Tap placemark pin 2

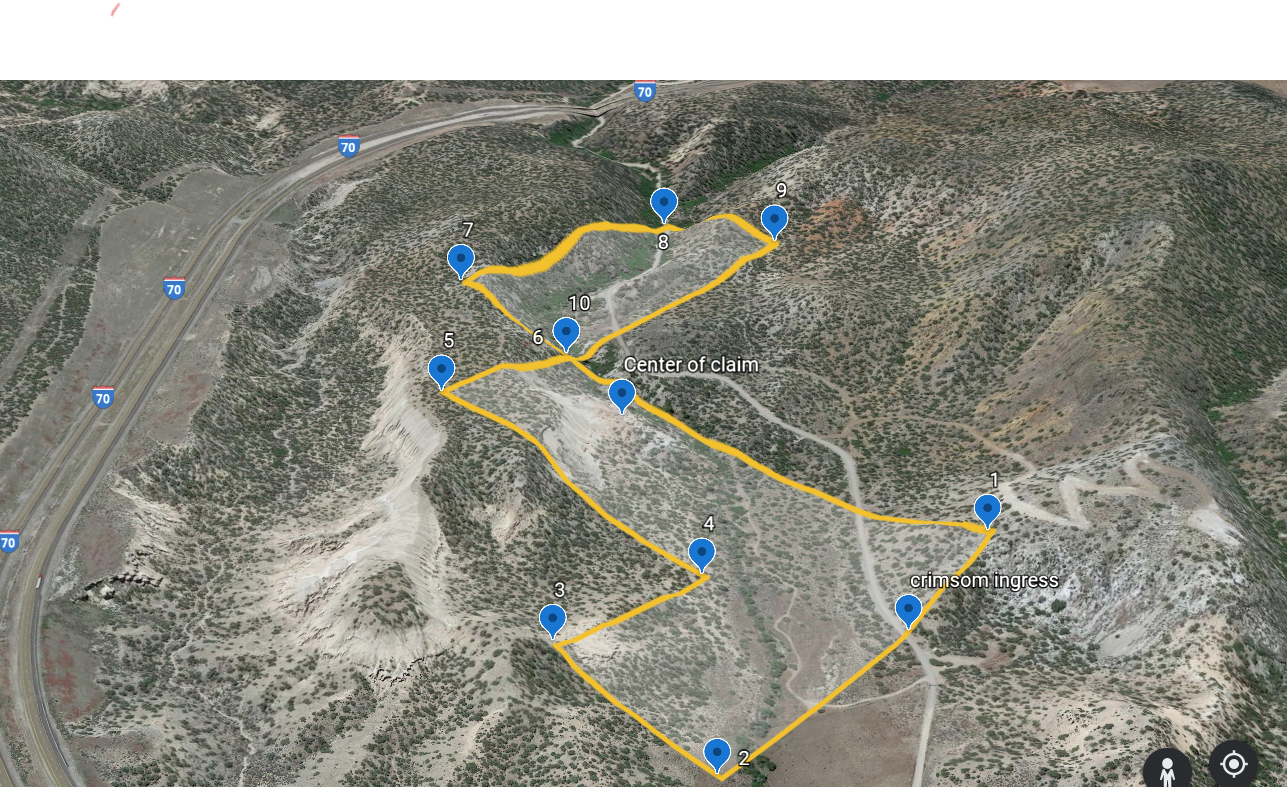[717, 754]
